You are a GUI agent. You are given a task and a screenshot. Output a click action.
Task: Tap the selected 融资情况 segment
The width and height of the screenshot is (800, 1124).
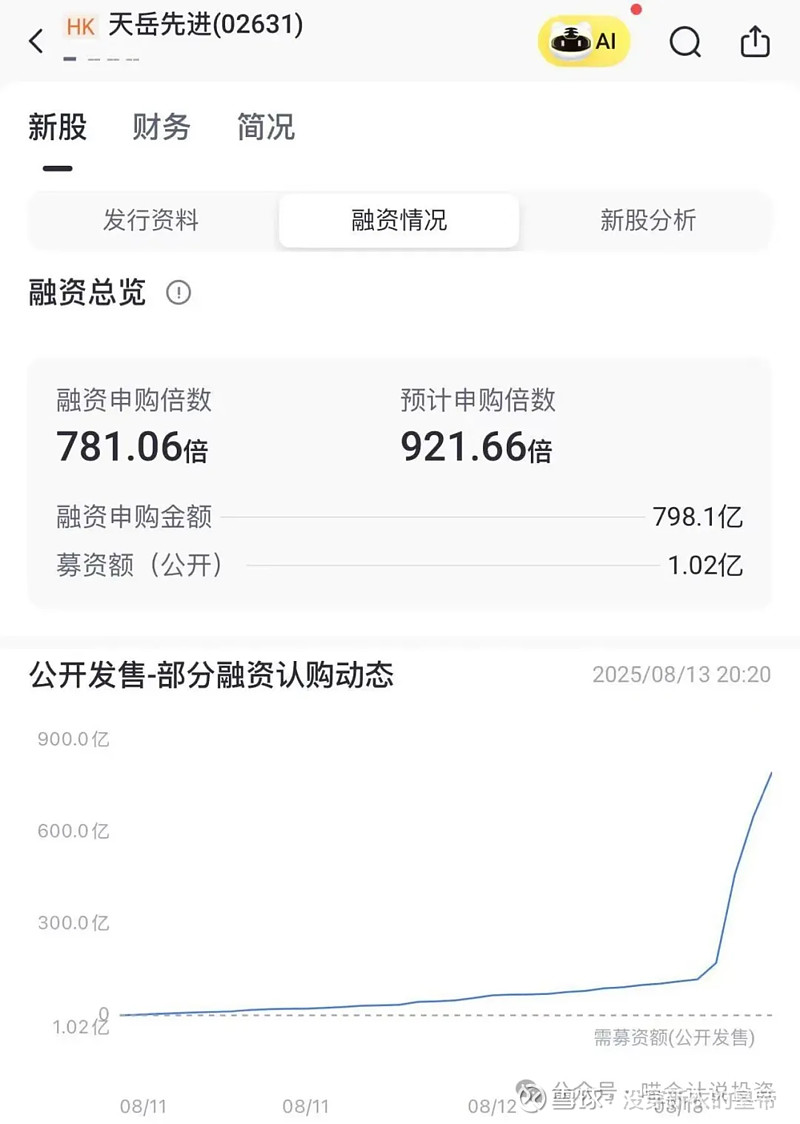[x=398, y=222]
